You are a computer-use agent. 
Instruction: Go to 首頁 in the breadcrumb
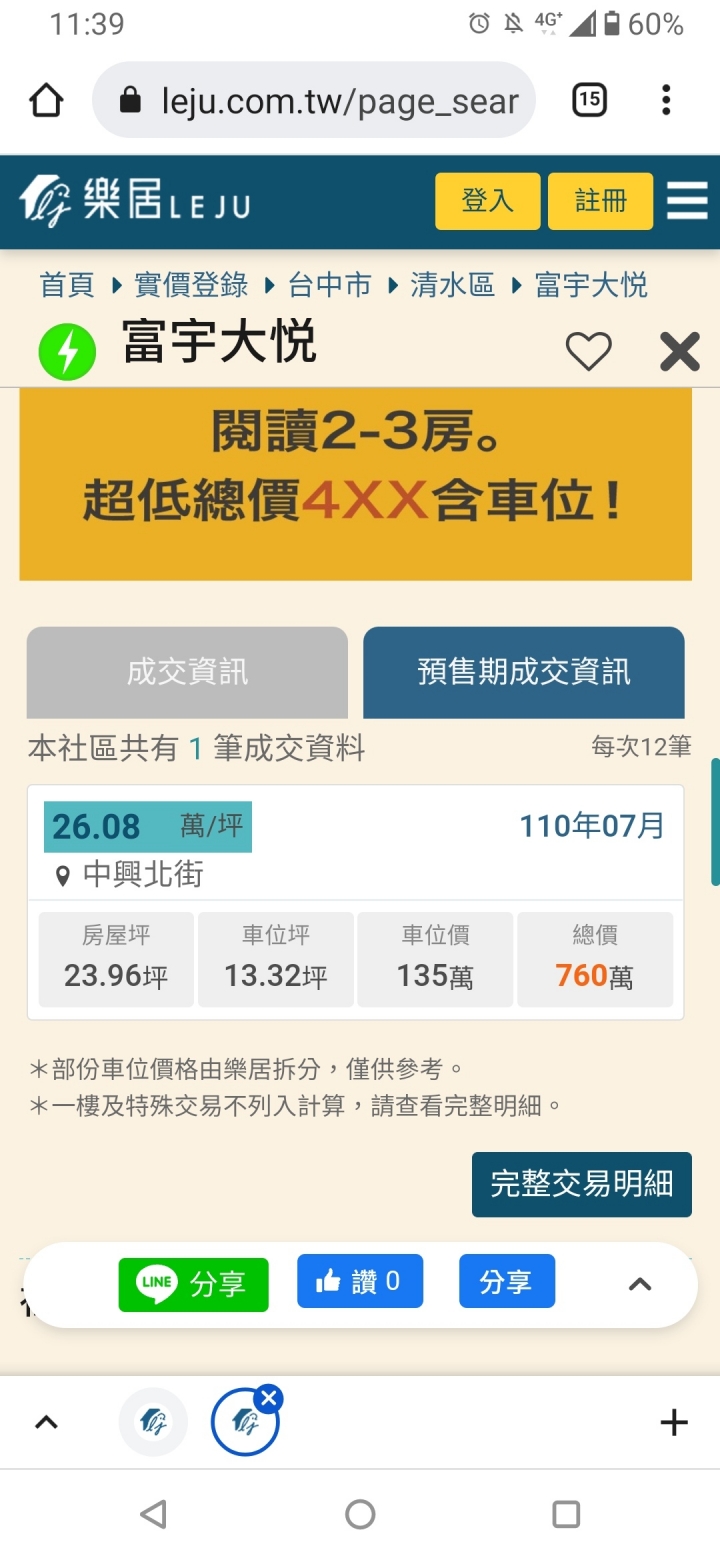(x=67, y=285)
